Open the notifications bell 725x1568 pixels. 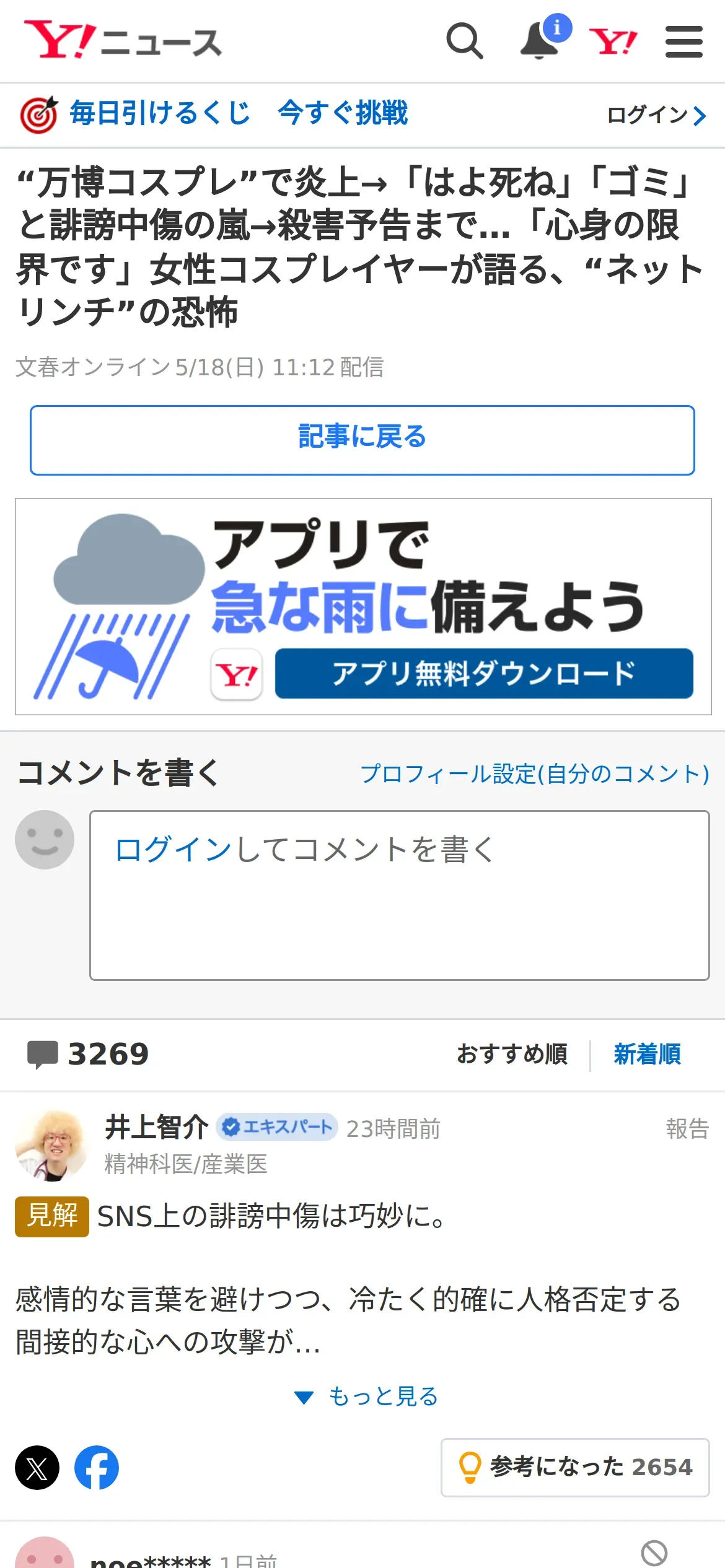point(540,41)
